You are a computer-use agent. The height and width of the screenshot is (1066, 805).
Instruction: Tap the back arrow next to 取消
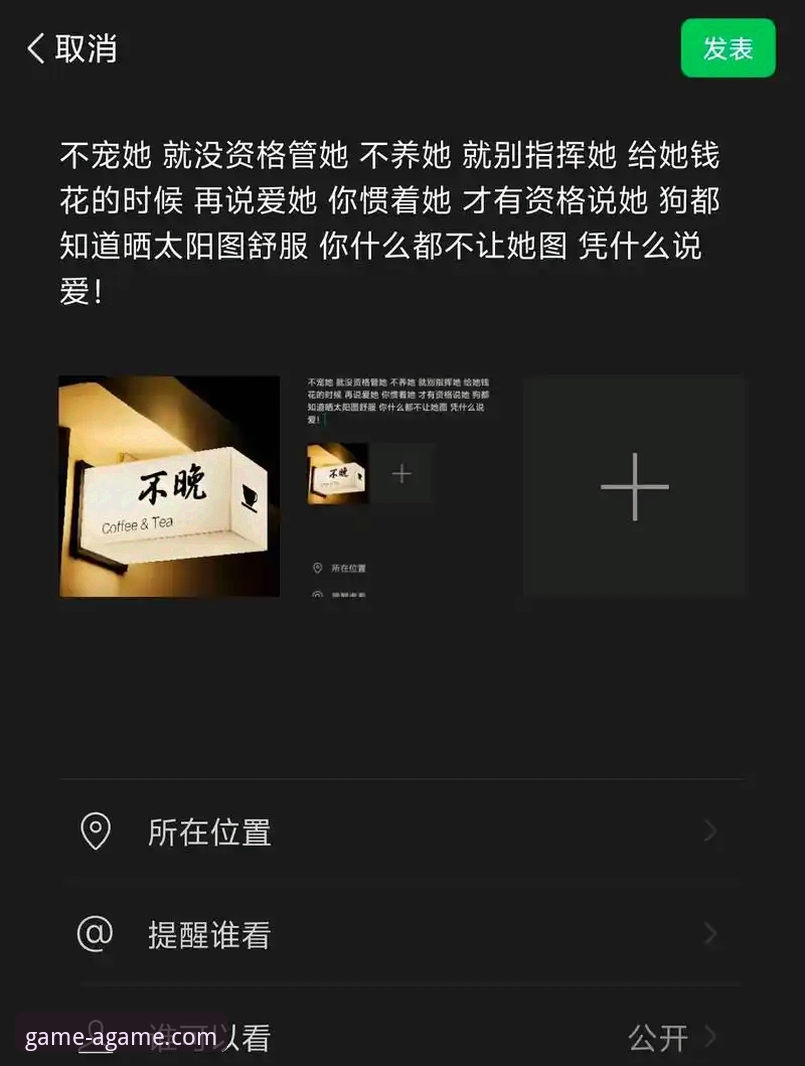pos(36,48)
